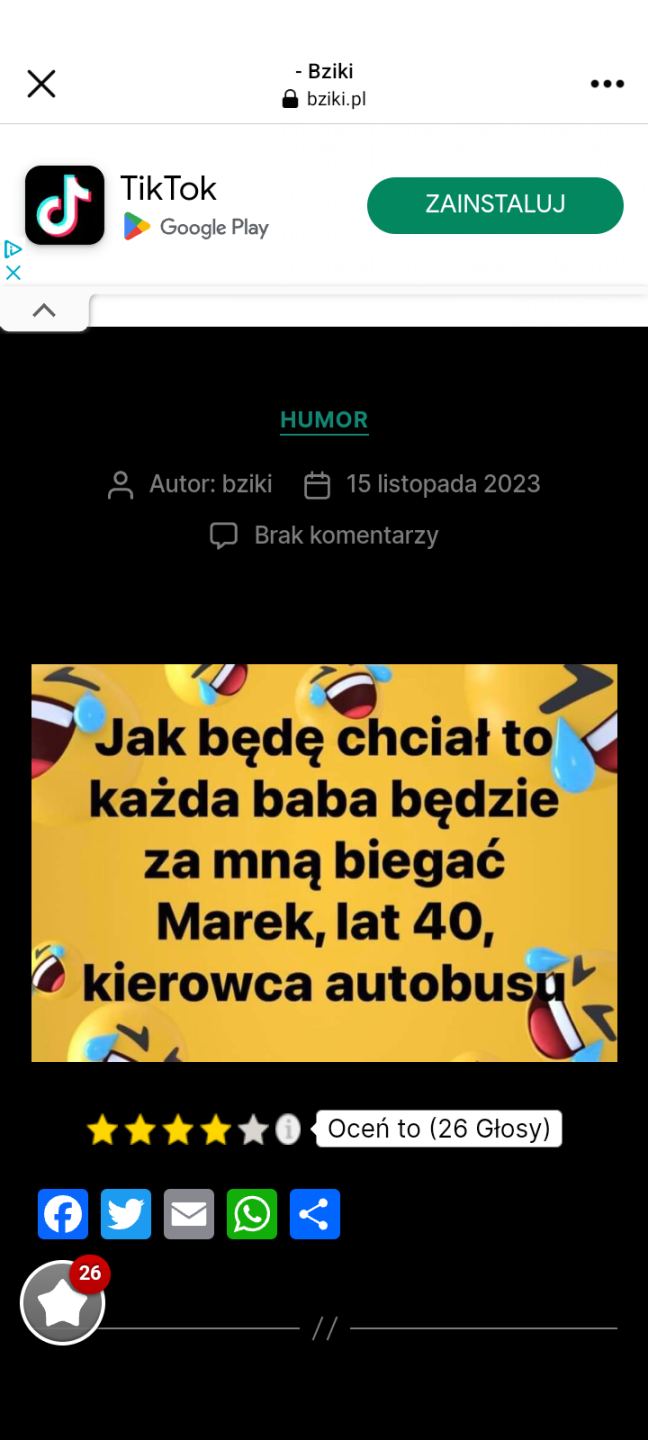This screenshot has width=648, height=1440.
Task: Open the AdChoices info icon
Action: coord(13,249)
